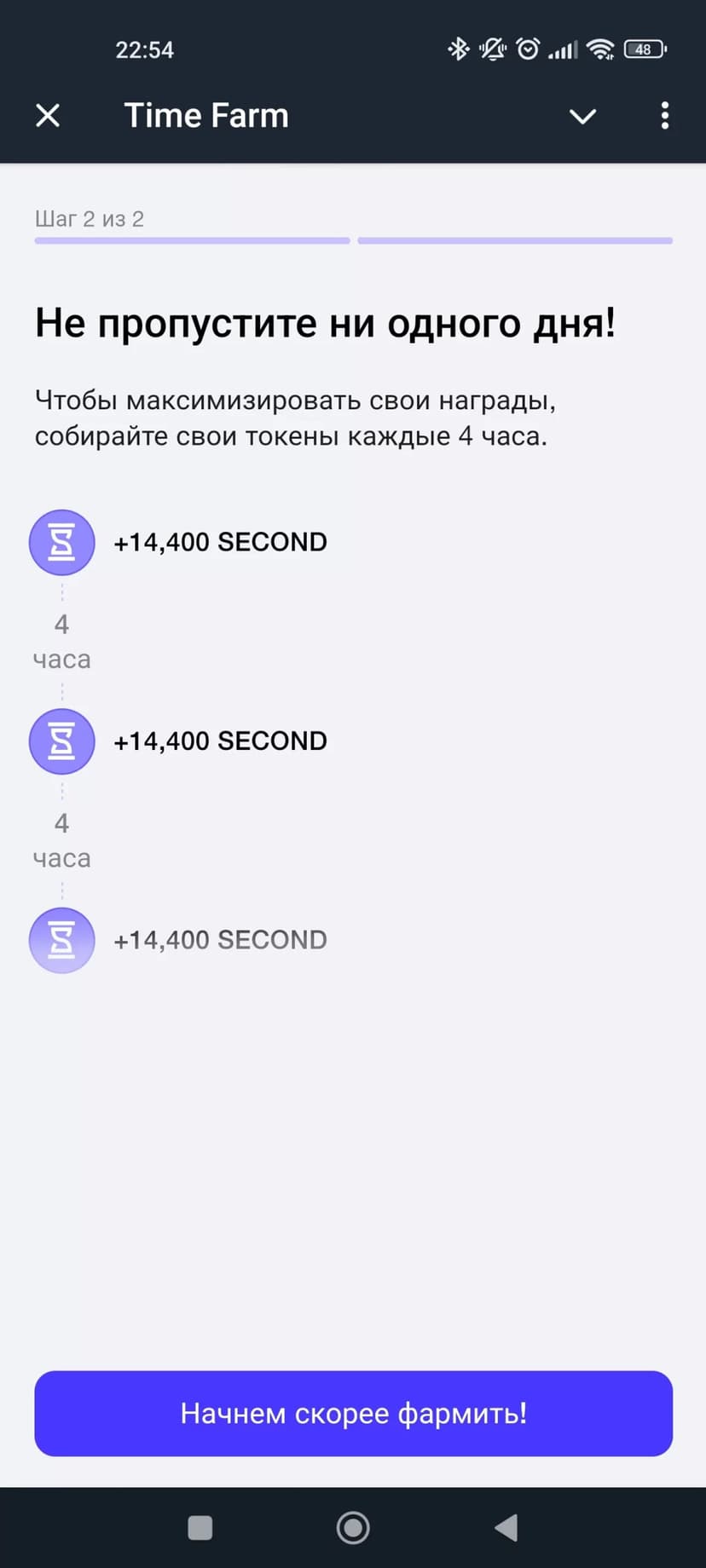This screenshot has height=1568, width=706.
Task: Open the three-dot overflow menu
Action: [664, 116]
